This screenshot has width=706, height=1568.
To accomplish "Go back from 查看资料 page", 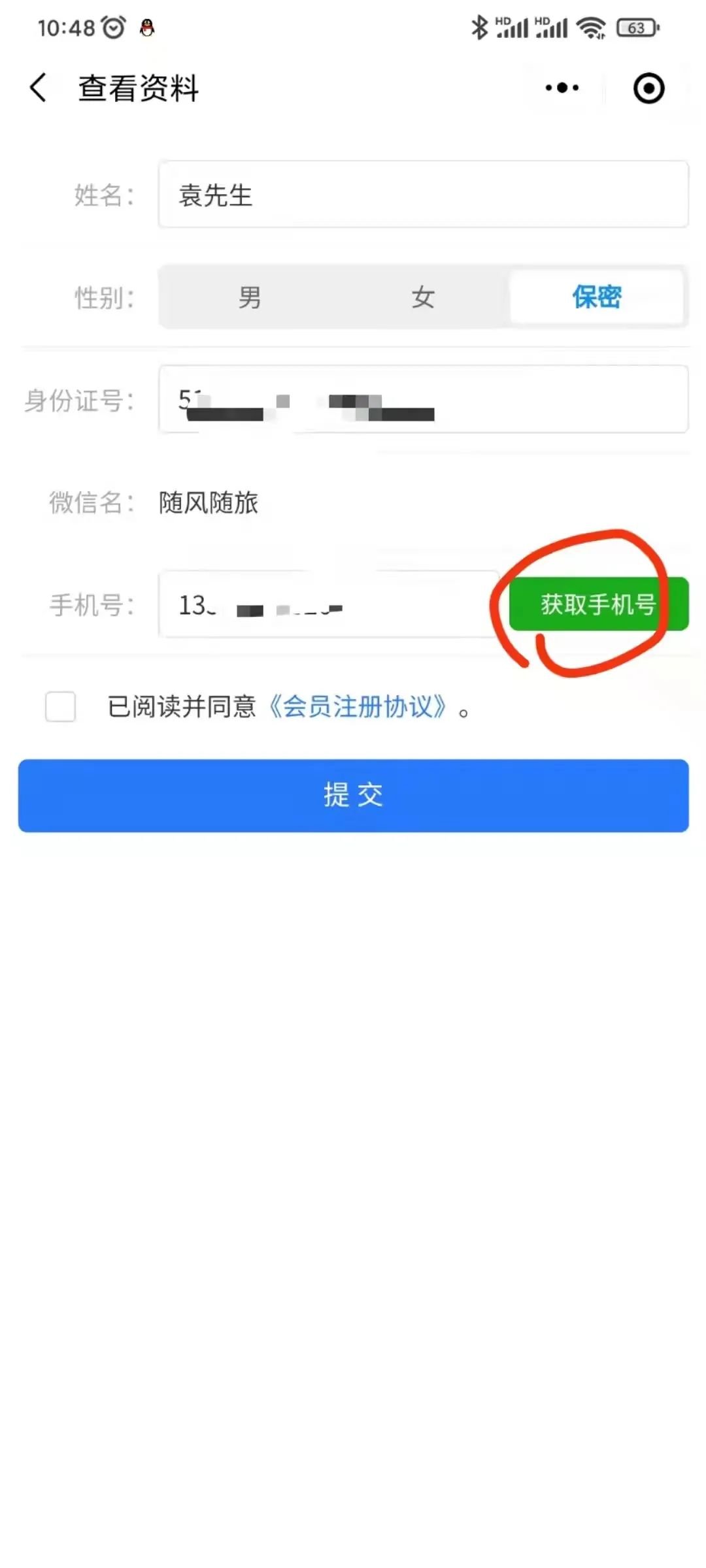I will pos(39,88).
